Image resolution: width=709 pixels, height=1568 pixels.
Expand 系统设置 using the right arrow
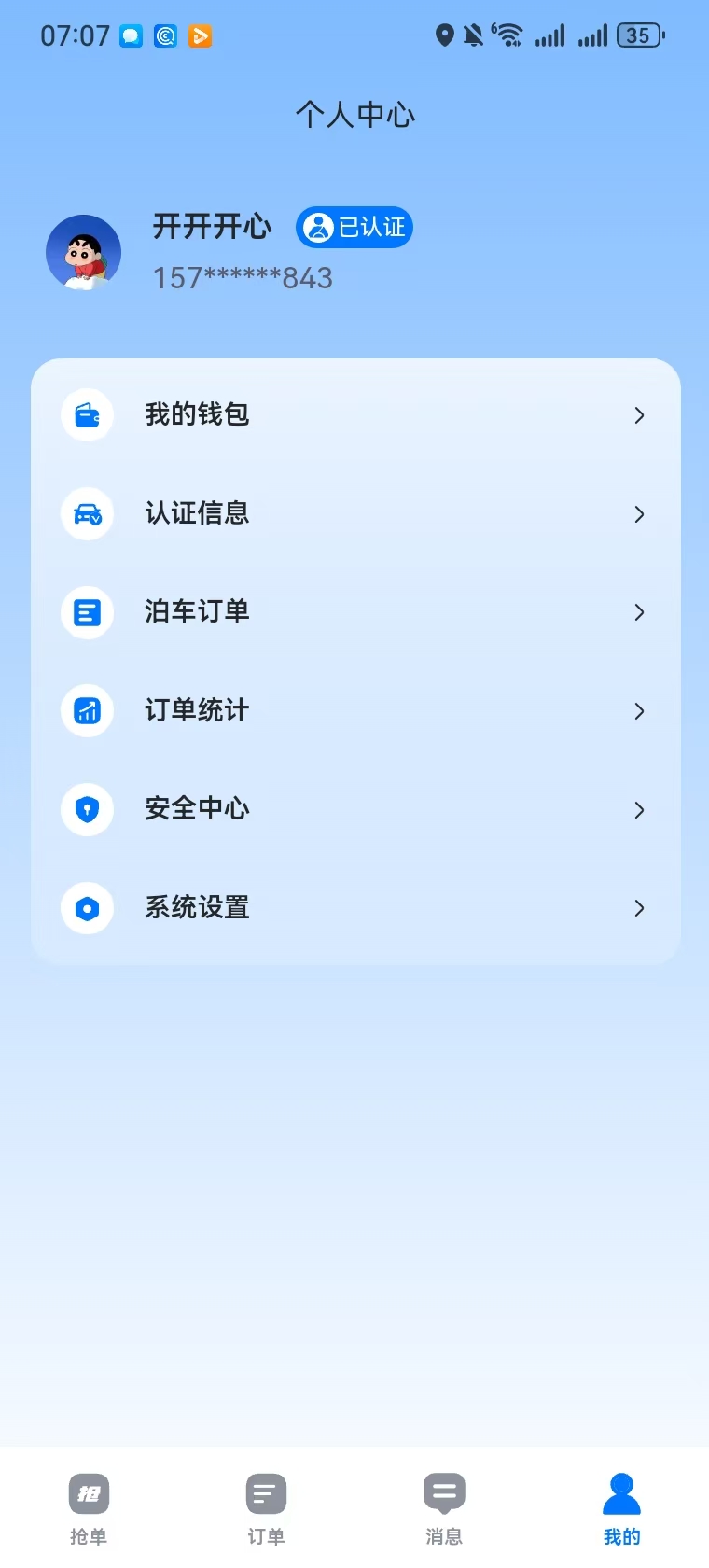(639, 908)
